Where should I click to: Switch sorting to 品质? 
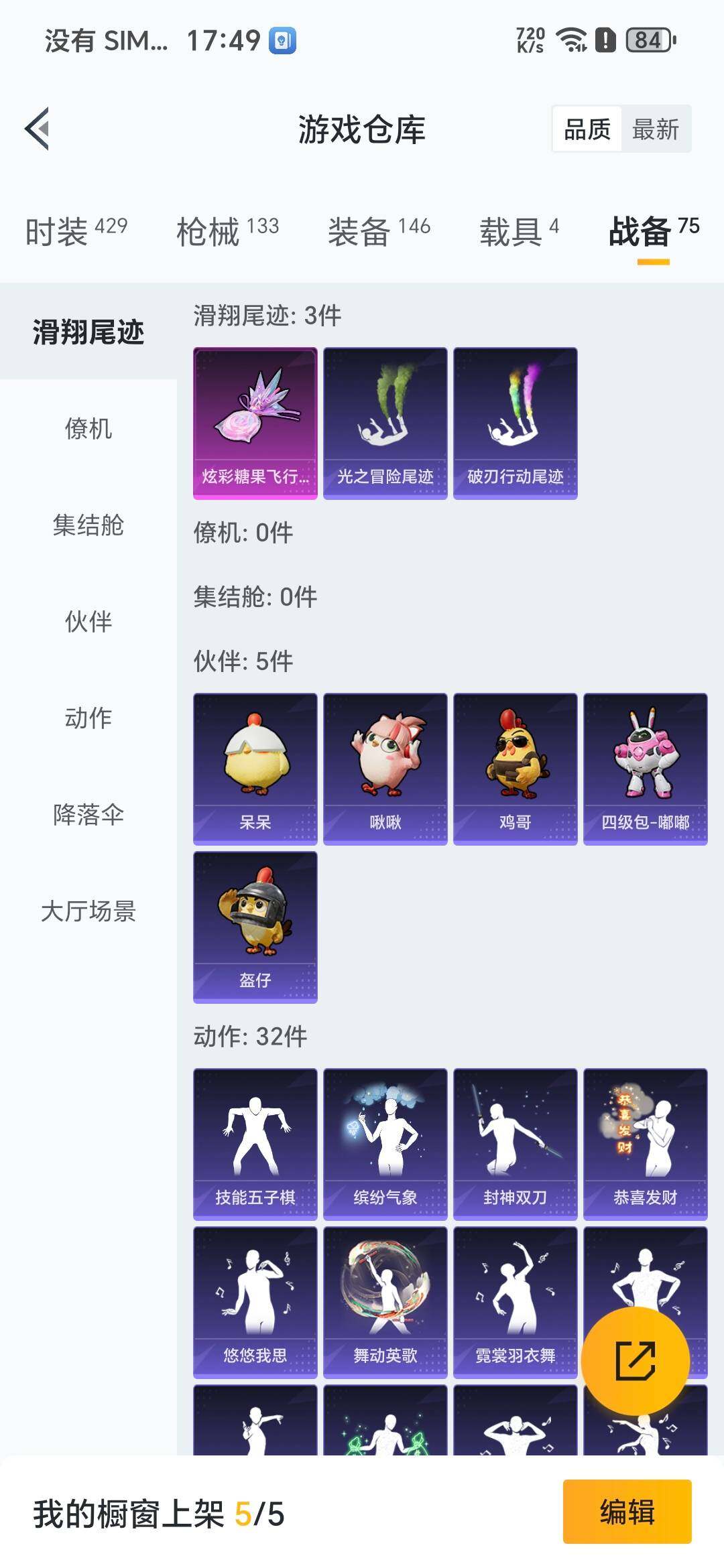[587, 129]
